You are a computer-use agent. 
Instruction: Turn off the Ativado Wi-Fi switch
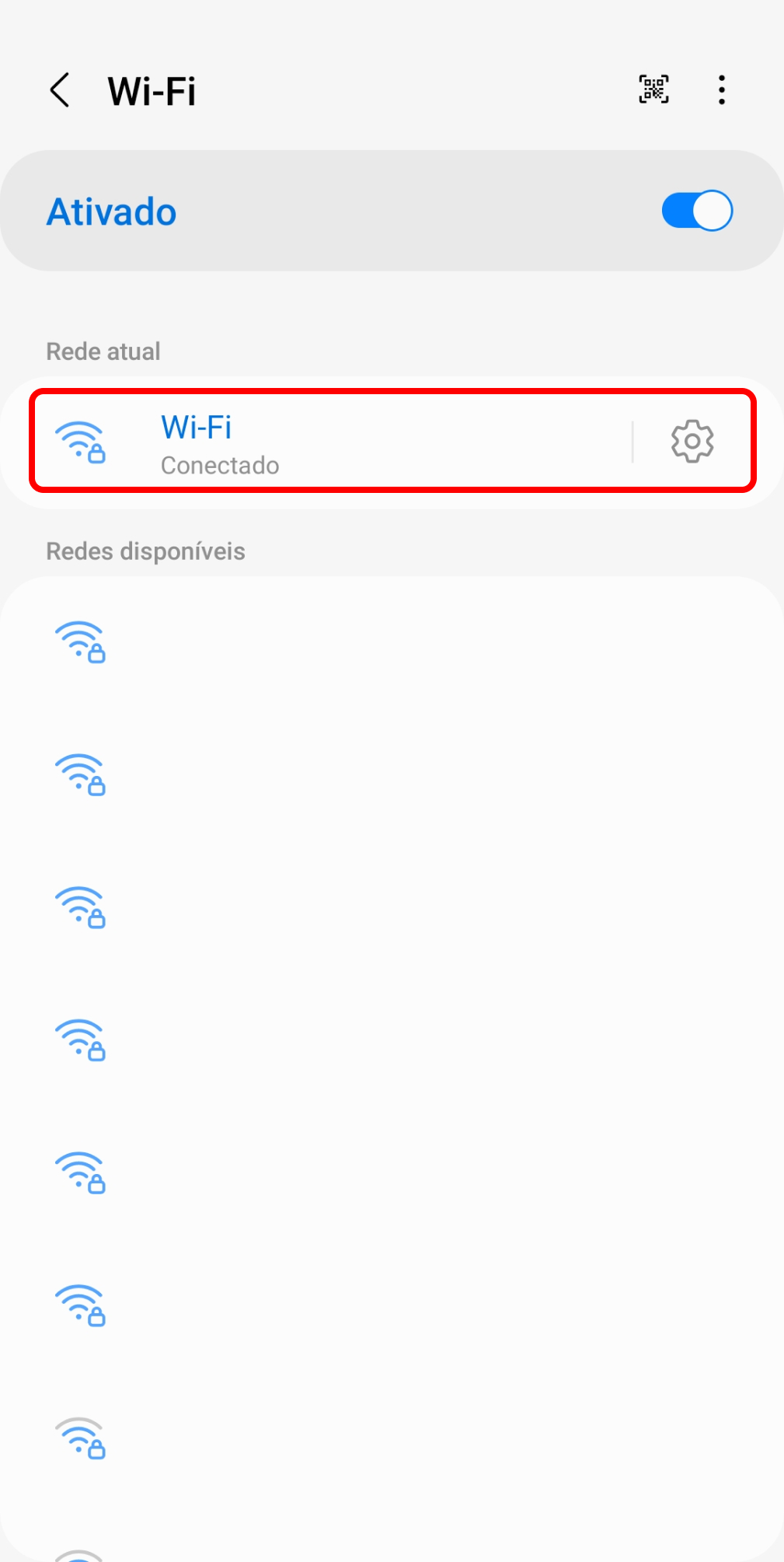coord(697,211)
